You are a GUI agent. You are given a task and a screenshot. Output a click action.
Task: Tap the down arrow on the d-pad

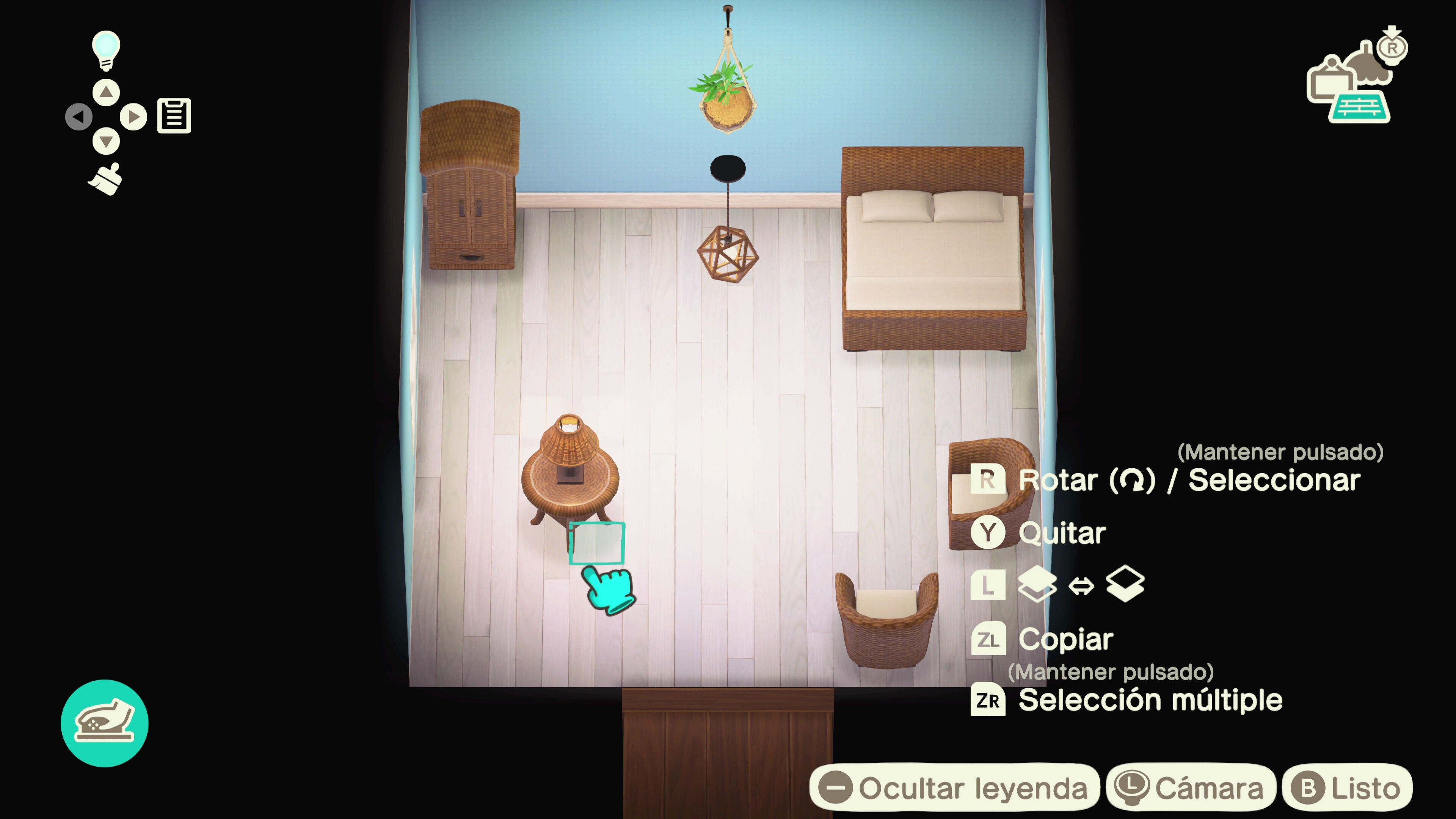click(x=106, y=141)
